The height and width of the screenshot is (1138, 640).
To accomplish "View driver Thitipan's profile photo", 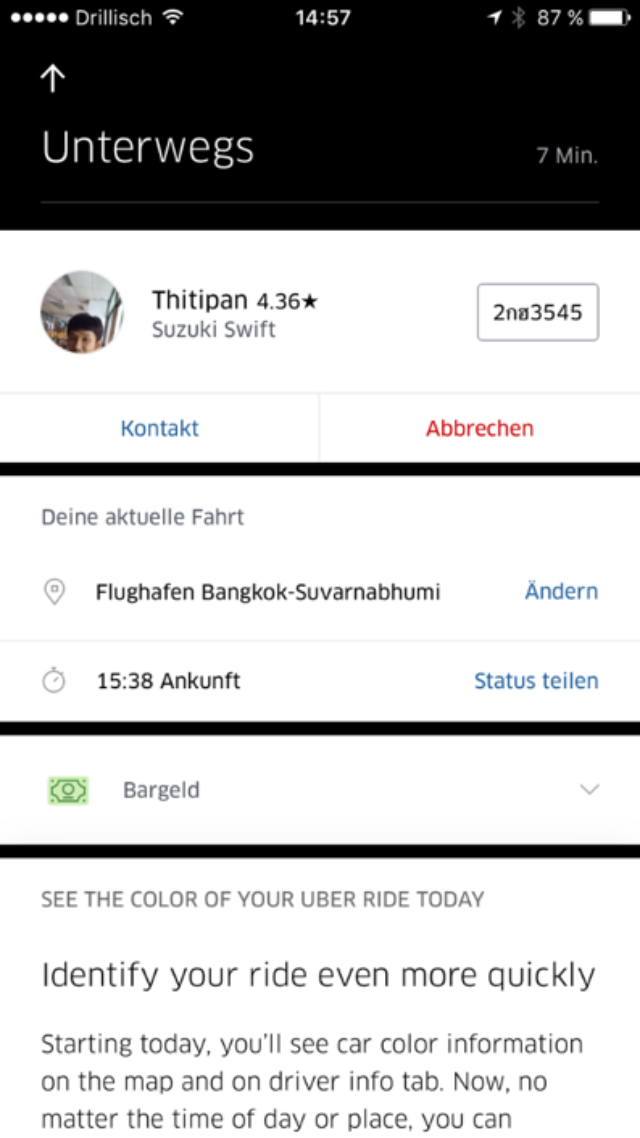I will point(82,312).
